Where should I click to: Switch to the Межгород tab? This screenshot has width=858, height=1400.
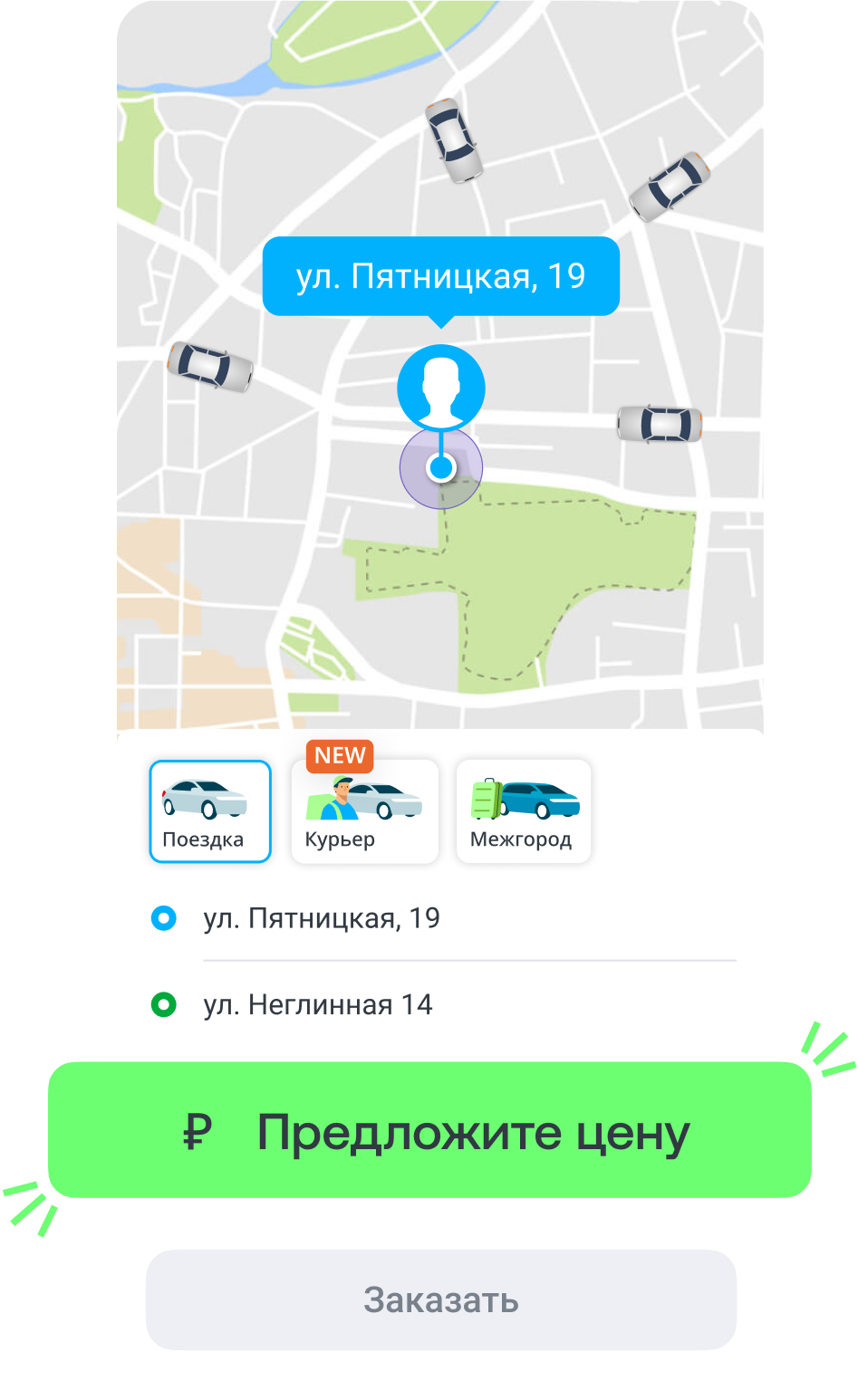pos(523,811)
